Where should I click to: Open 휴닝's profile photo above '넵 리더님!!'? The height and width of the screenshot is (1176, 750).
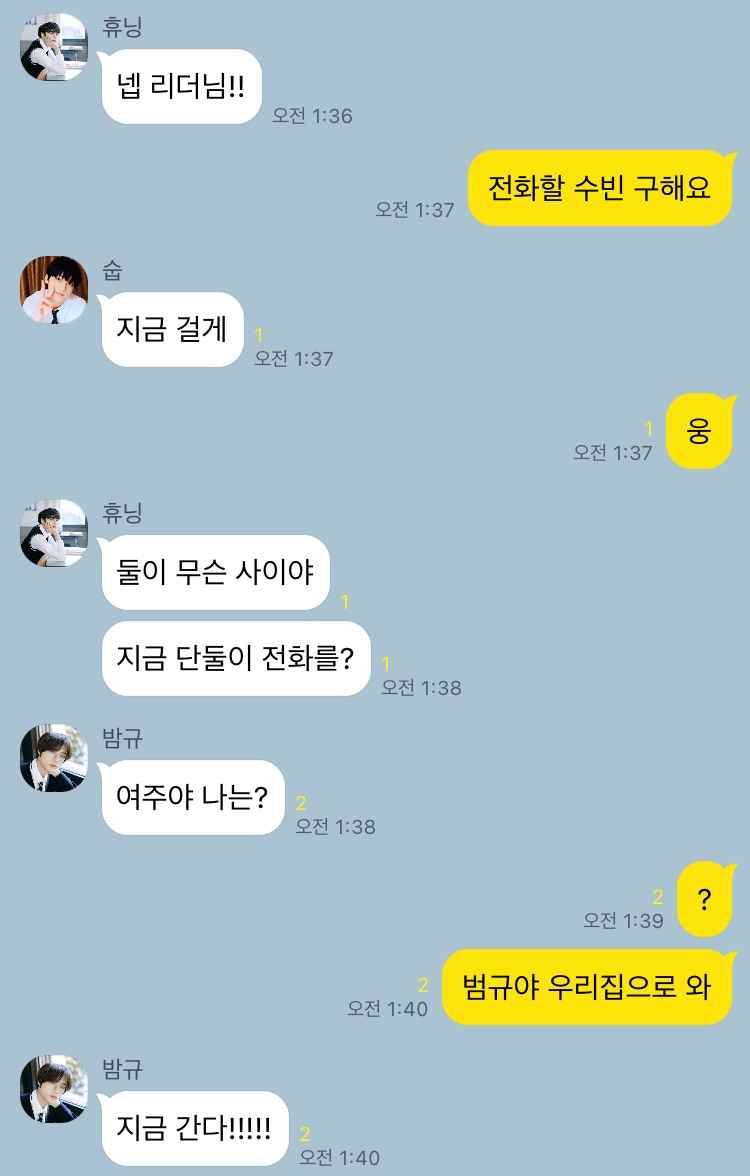(54, 47)
